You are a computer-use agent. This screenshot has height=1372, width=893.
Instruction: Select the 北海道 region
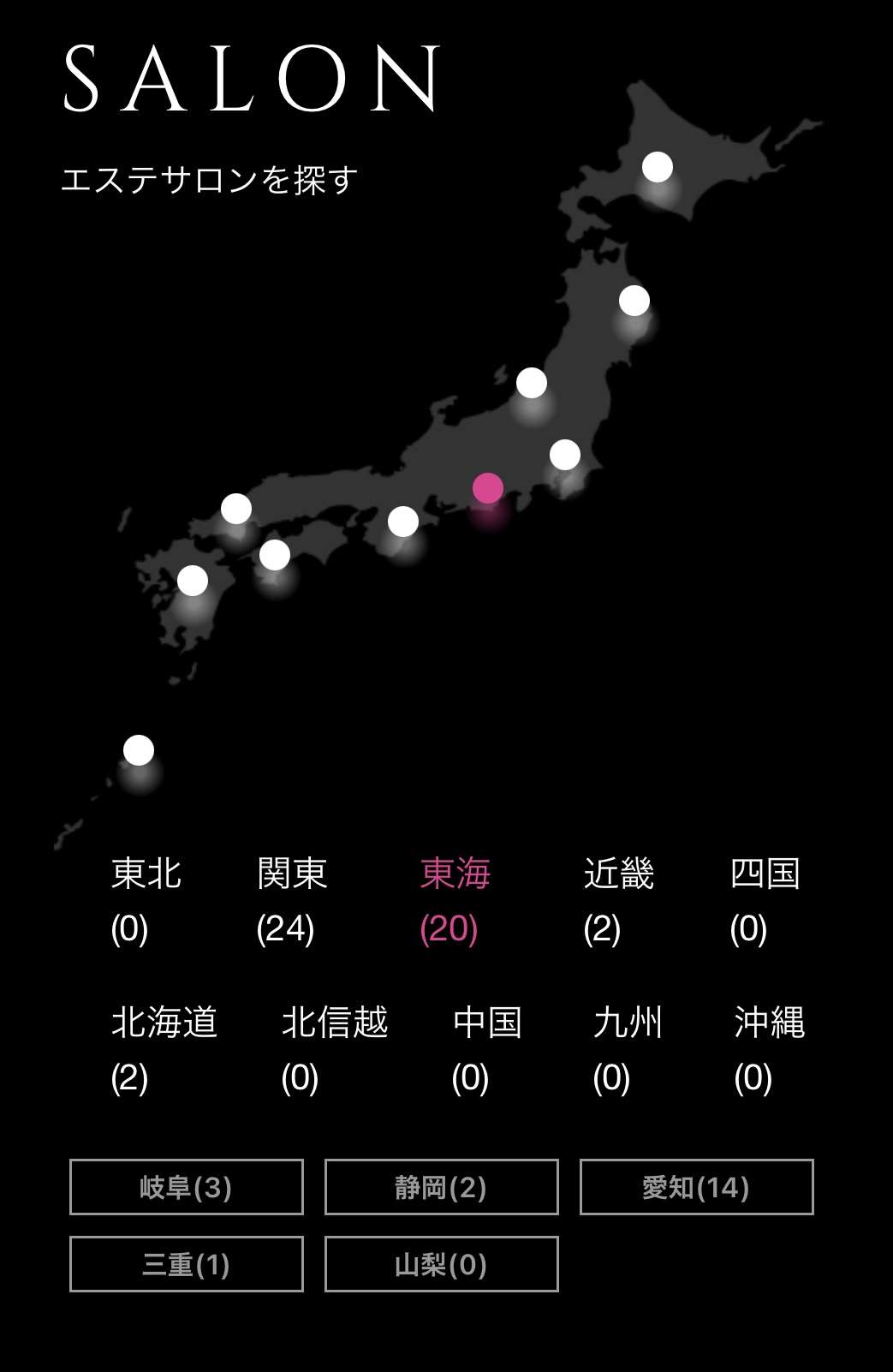[x=164, y=1048]
